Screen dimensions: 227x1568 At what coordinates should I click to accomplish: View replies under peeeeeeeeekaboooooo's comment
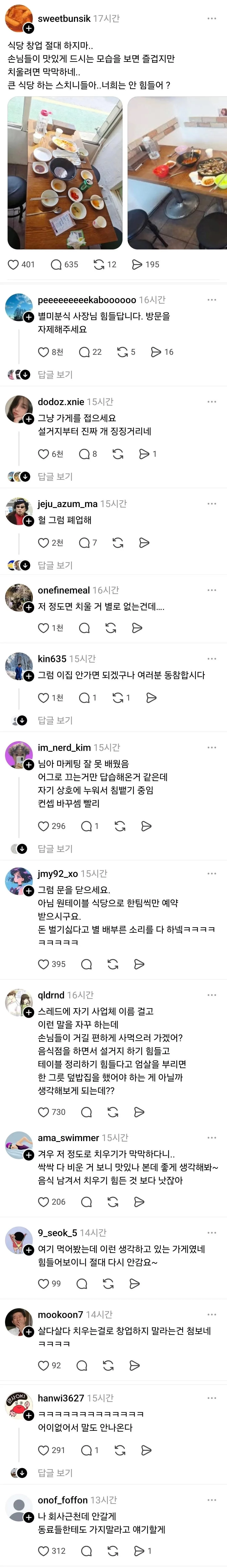point(55,374)
